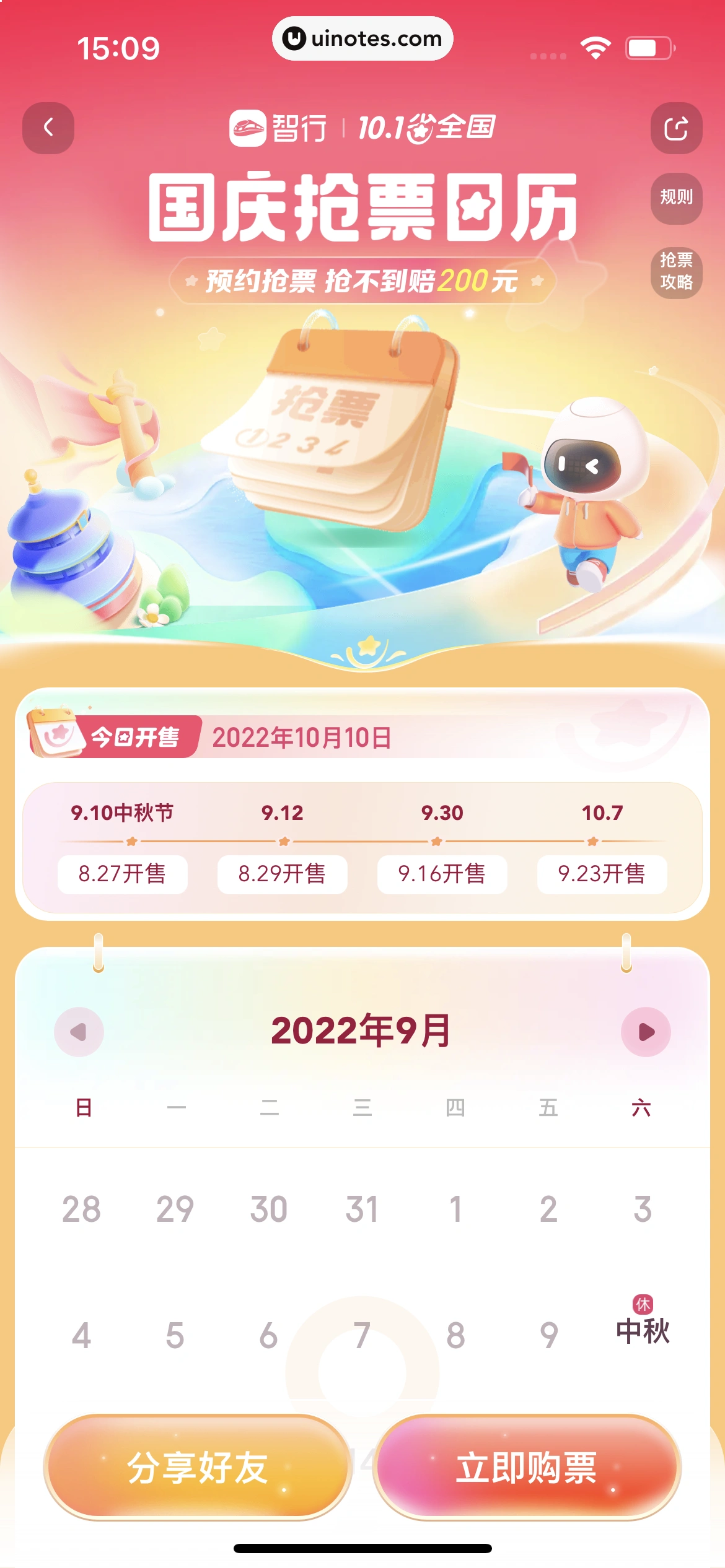Open the 抢票攻略 guide button
Screen dimensions: 725x1568
(676, 271)
